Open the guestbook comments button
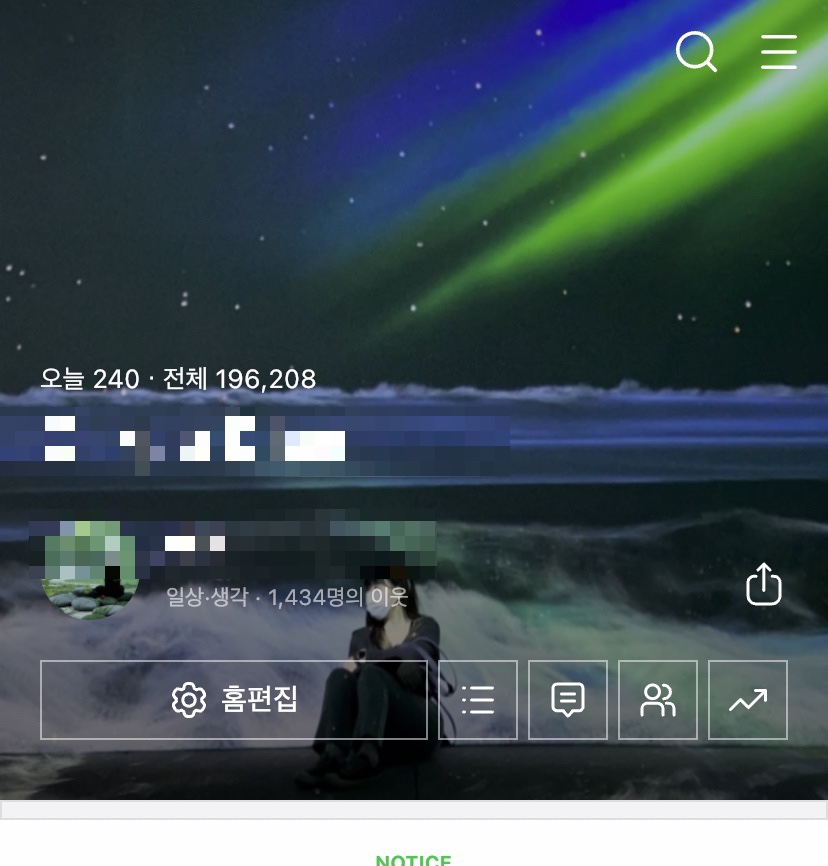 pyautogui.click(x=568, y=699)
